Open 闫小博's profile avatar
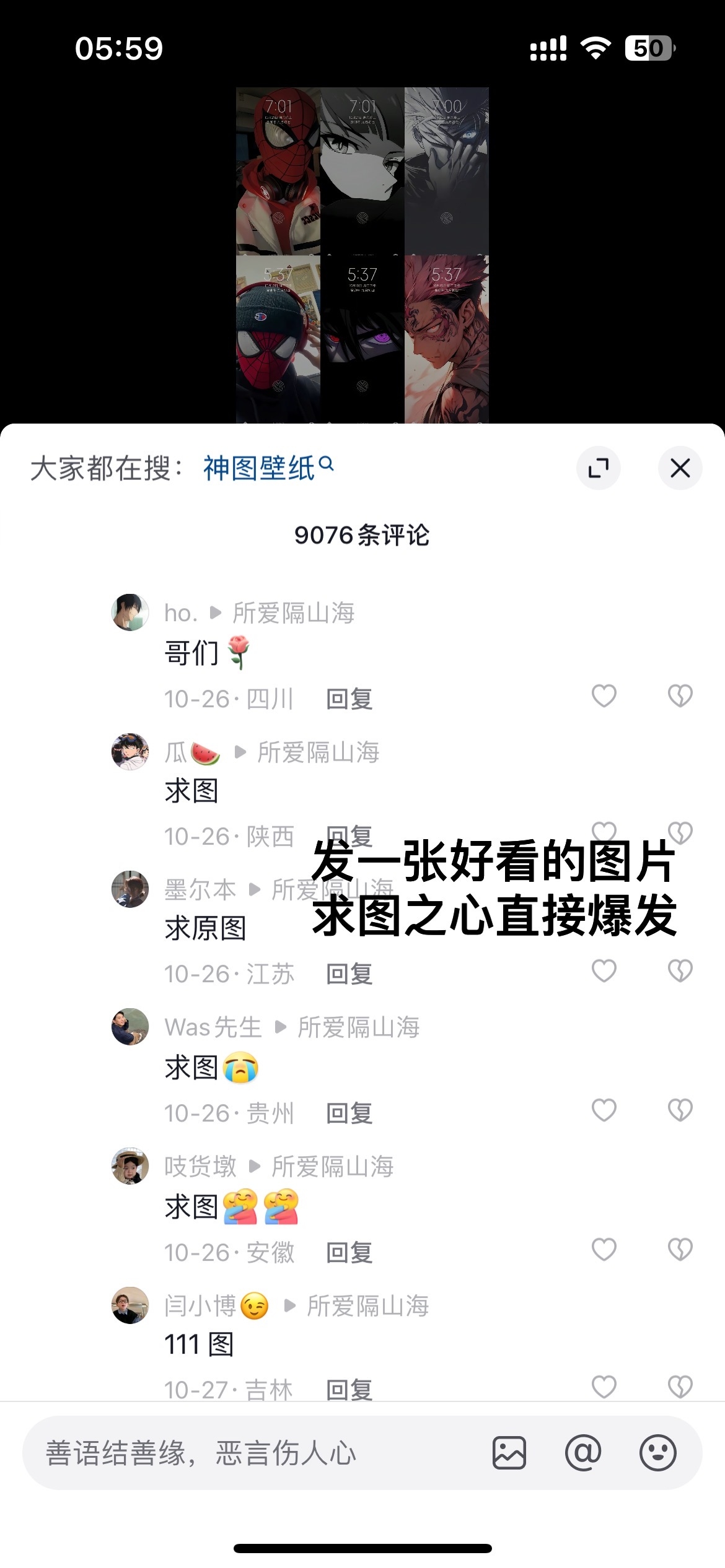Viewport: 725px width, 1568px height. (x=130, y=1305)
